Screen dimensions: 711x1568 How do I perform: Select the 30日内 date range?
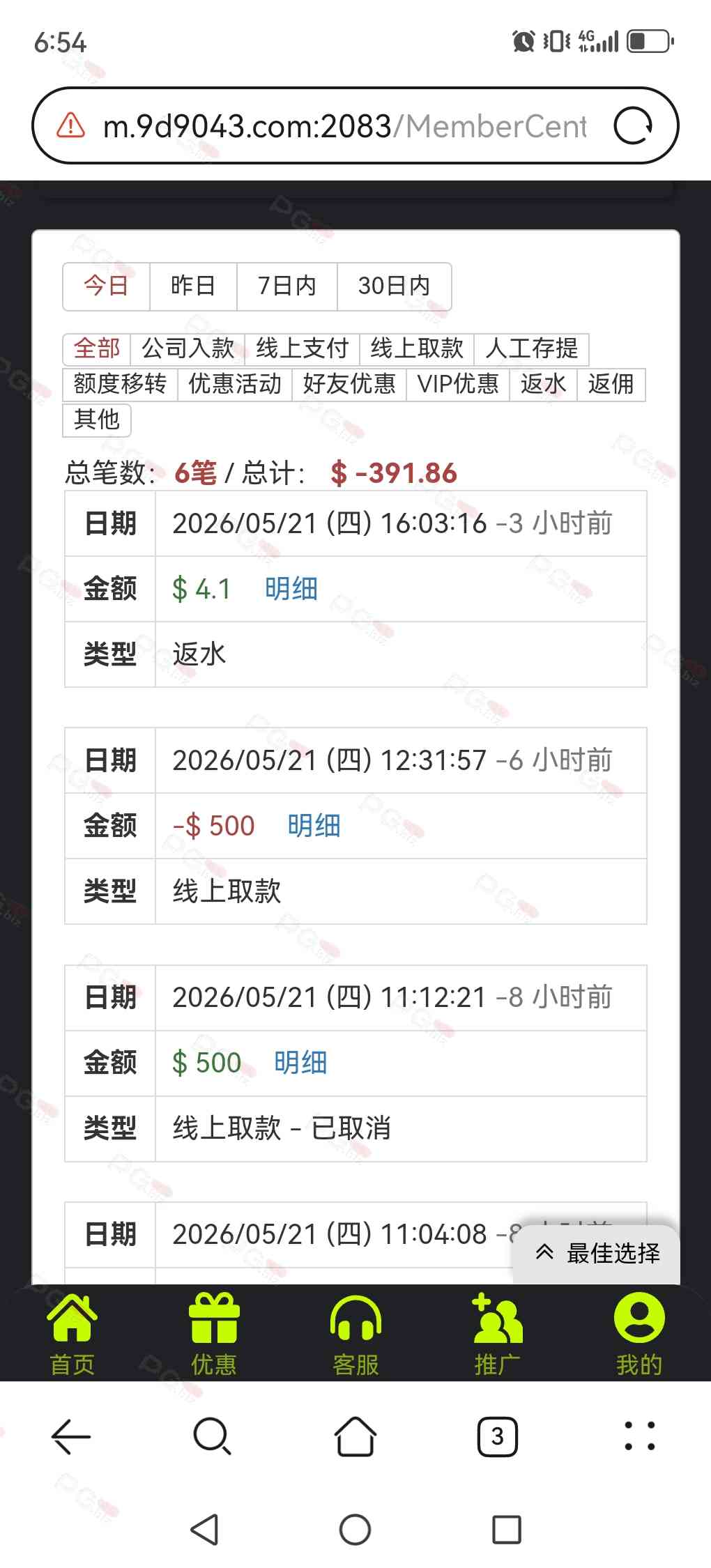click(395, 286)
